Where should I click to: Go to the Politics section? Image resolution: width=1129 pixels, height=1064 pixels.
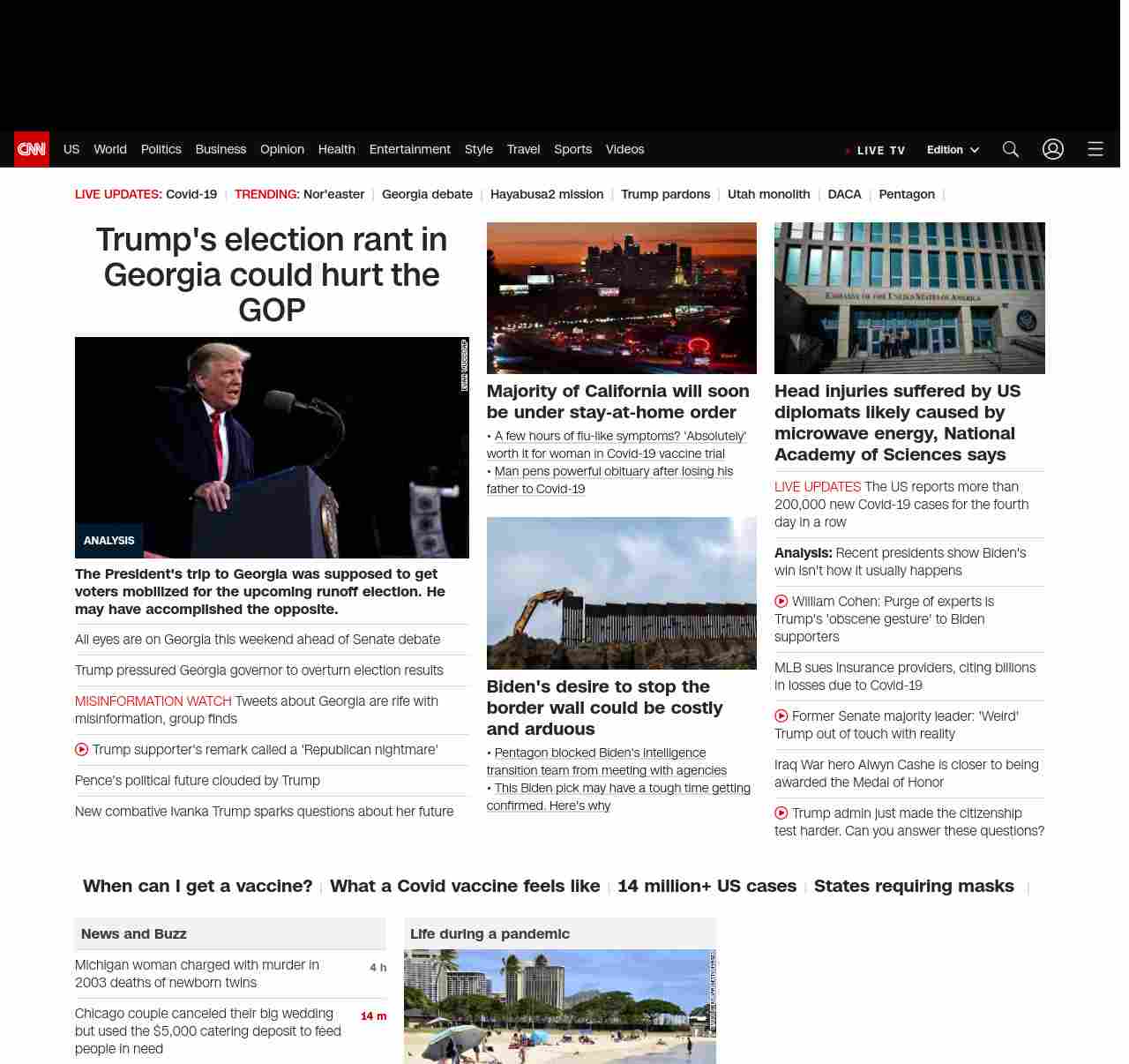tap(161, 149)
